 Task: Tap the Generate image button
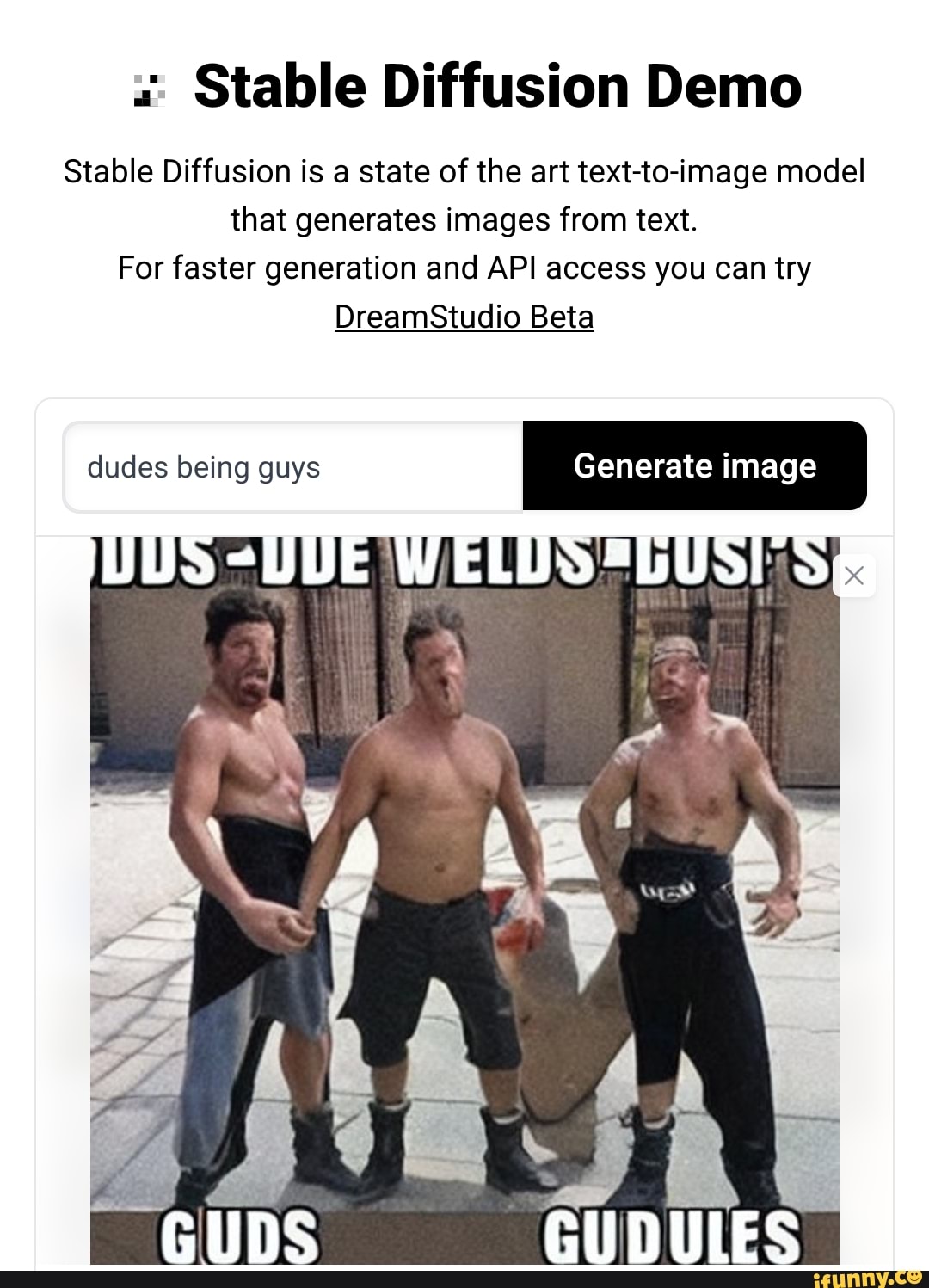[694, 465]
